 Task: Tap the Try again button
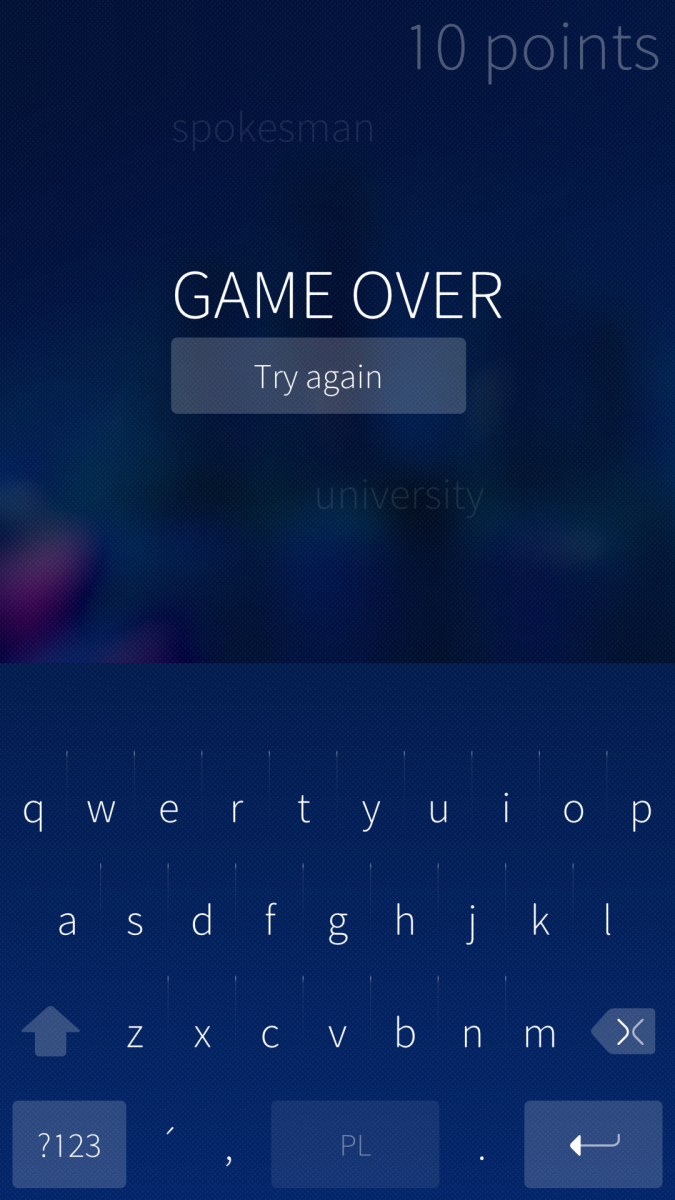318,376
